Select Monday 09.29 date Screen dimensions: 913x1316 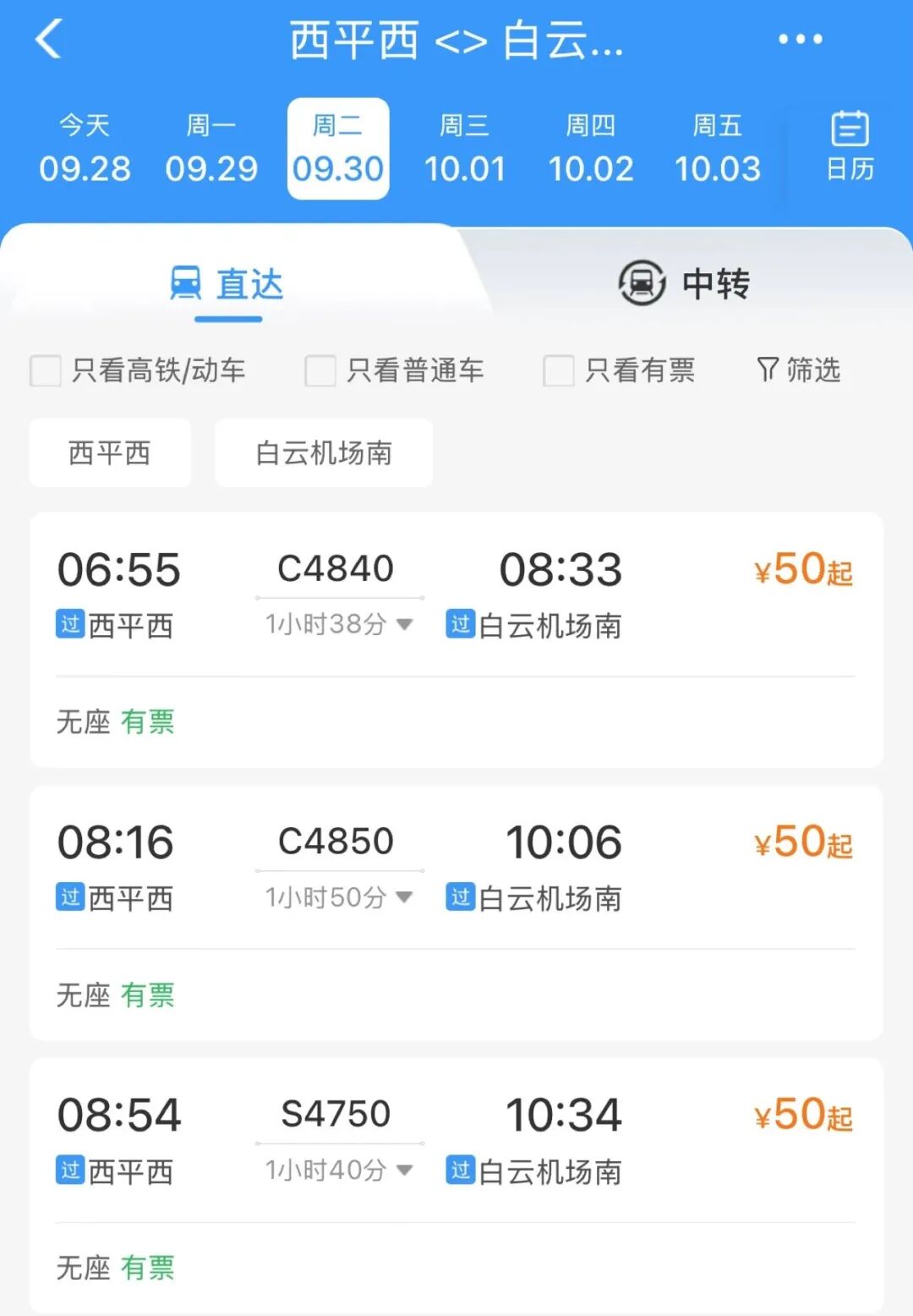(x=211, y=150)
